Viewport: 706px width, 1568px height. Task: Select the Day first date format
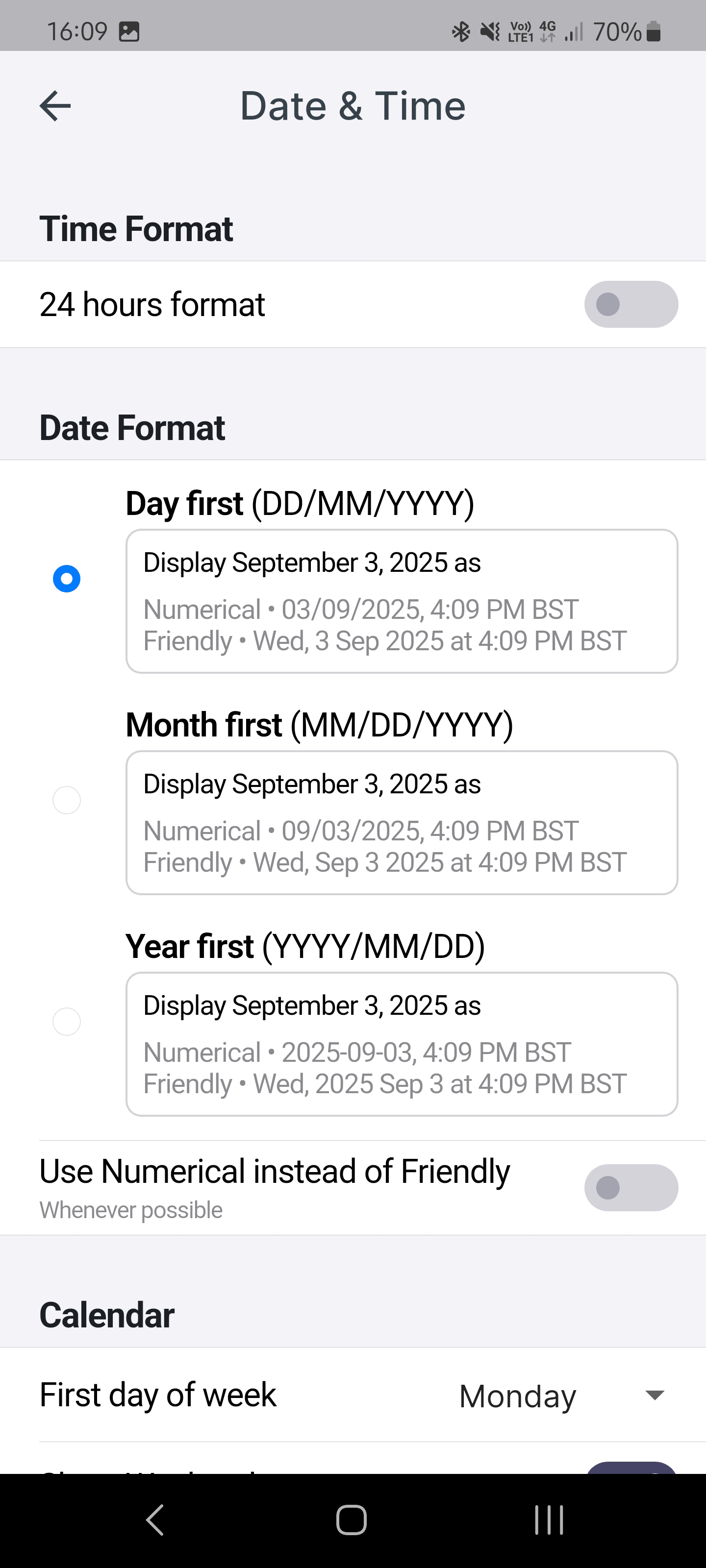click(x=67, y=578)
